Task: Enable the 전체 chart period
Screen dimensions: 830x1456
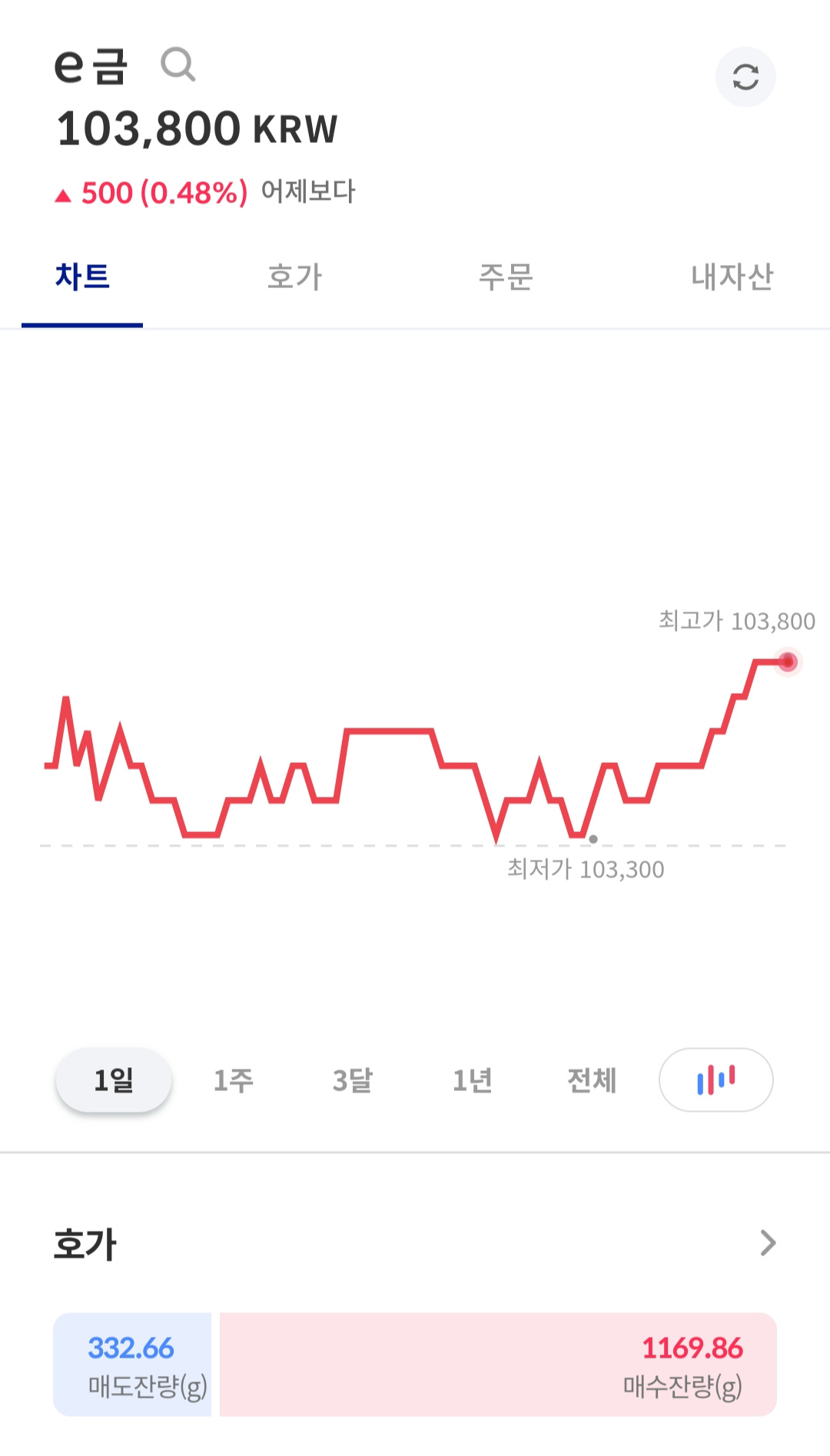Action: click(x=590, y=1080)
